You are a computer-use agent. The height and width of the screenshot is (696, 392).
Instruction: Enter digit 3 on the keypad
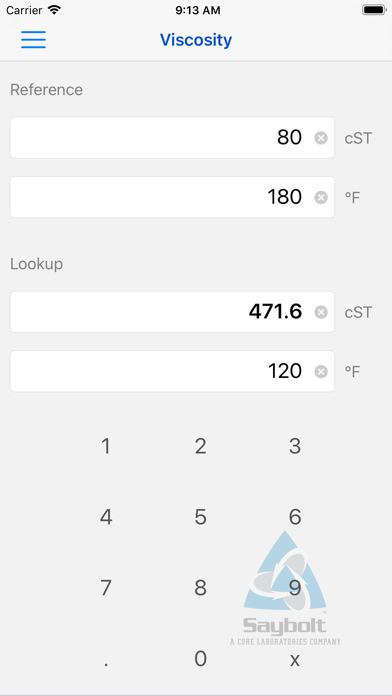(295, 446)
